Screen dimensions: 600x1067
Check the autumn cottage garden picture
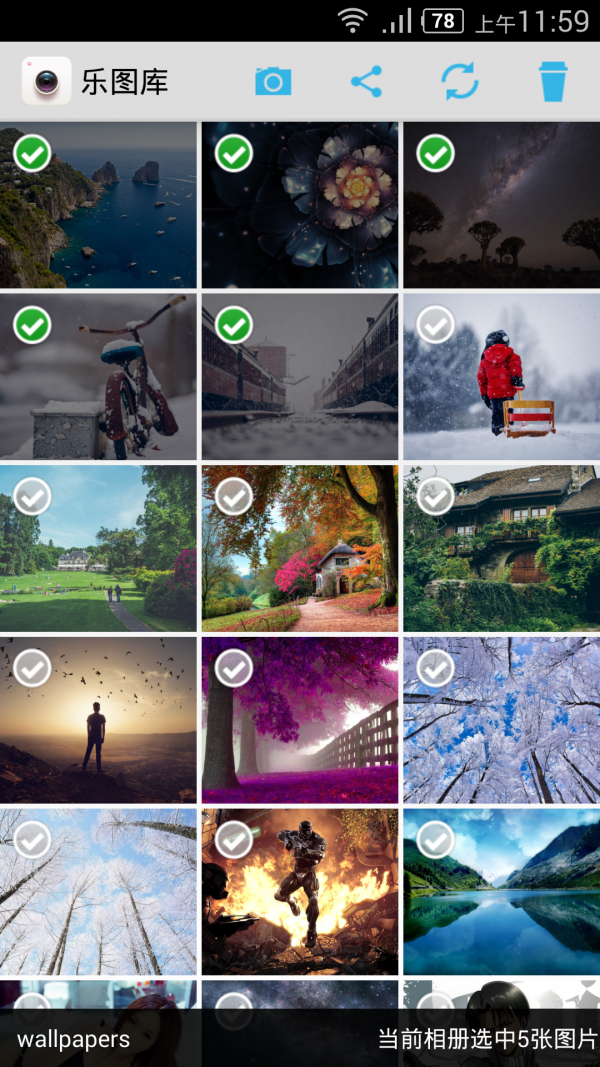(234, 496)
